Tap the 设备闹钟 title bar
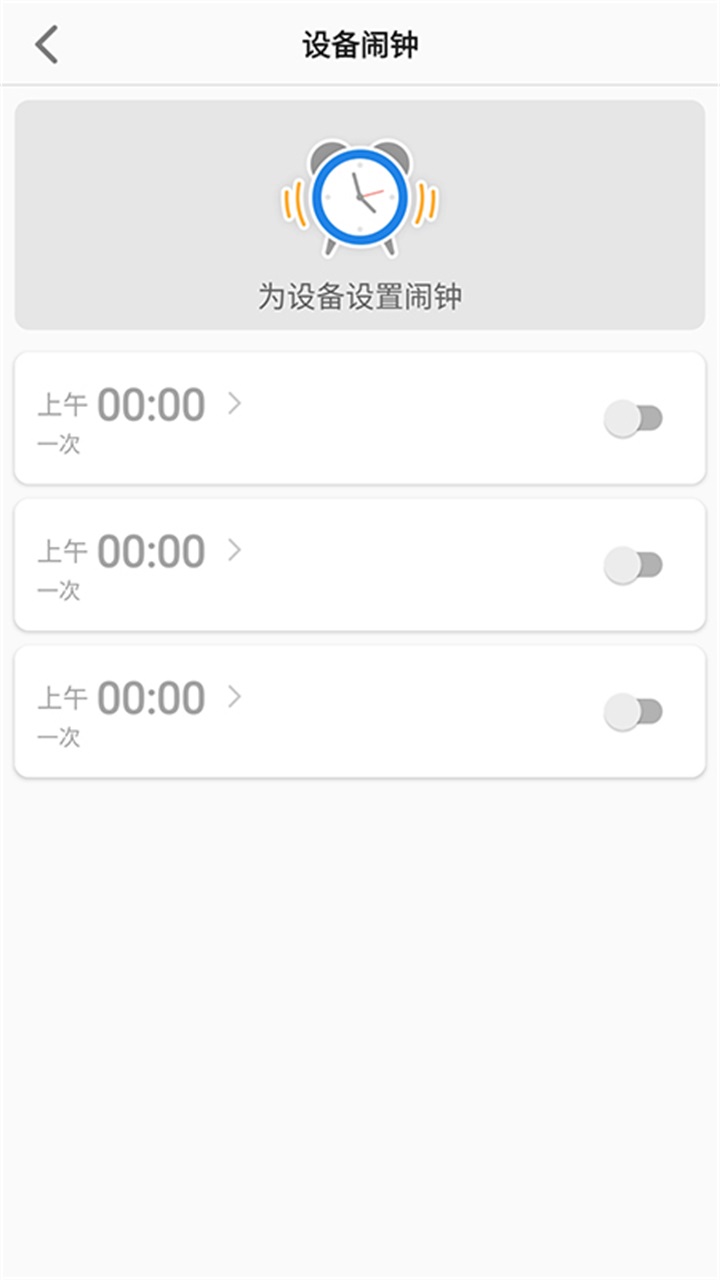The height and width of the screenshot is (1280, 720). point(360,44)
